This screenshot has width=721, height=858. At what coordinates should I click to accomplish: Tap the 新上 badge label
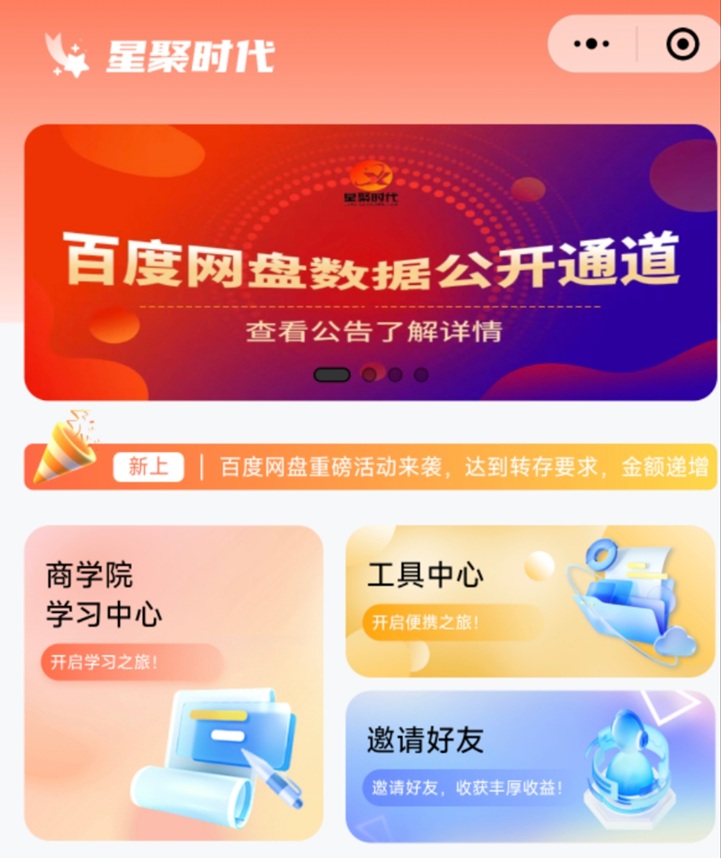[149, 466]
